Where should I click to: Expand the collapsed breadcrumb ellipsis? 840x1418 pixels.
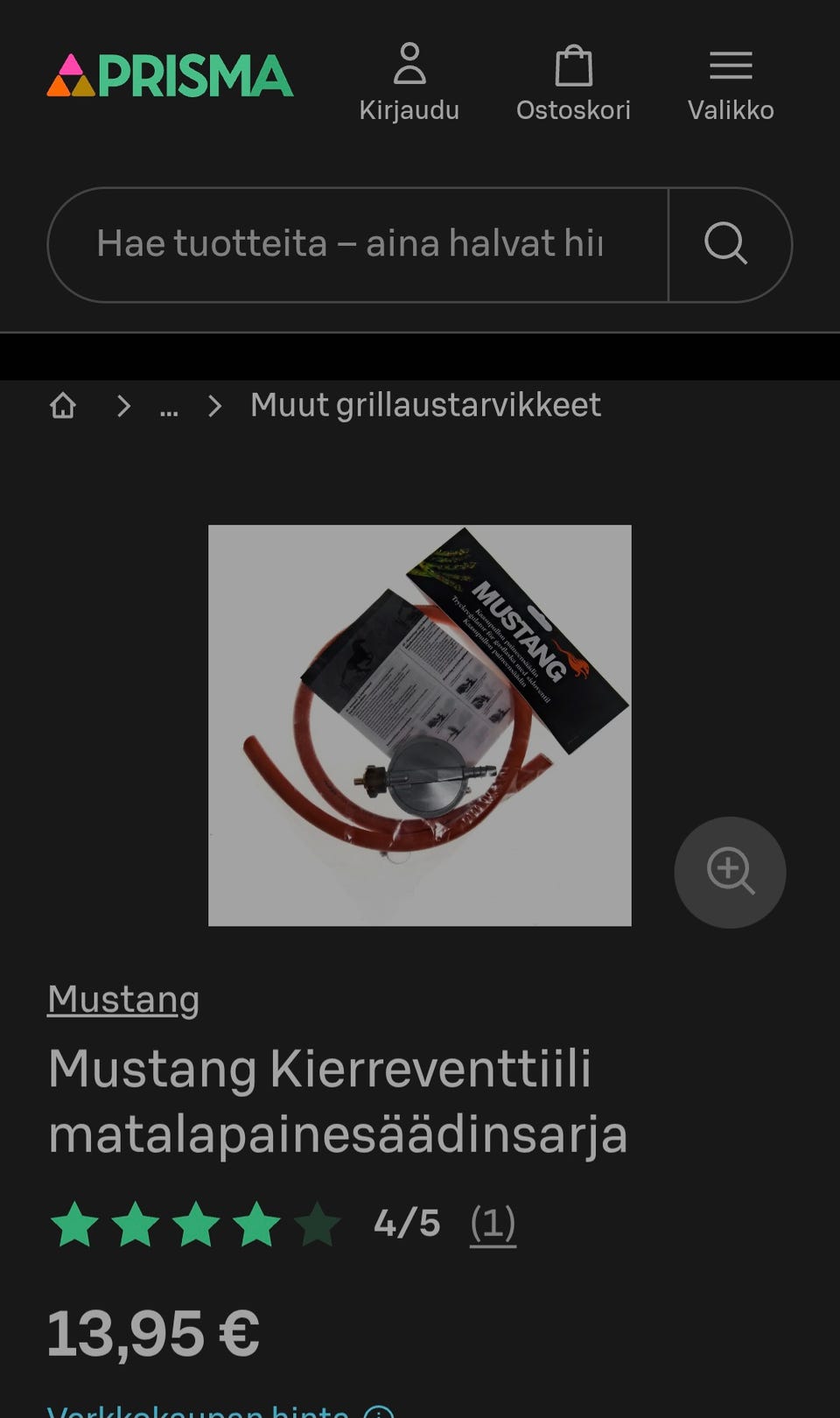click(x=169, y=405)
